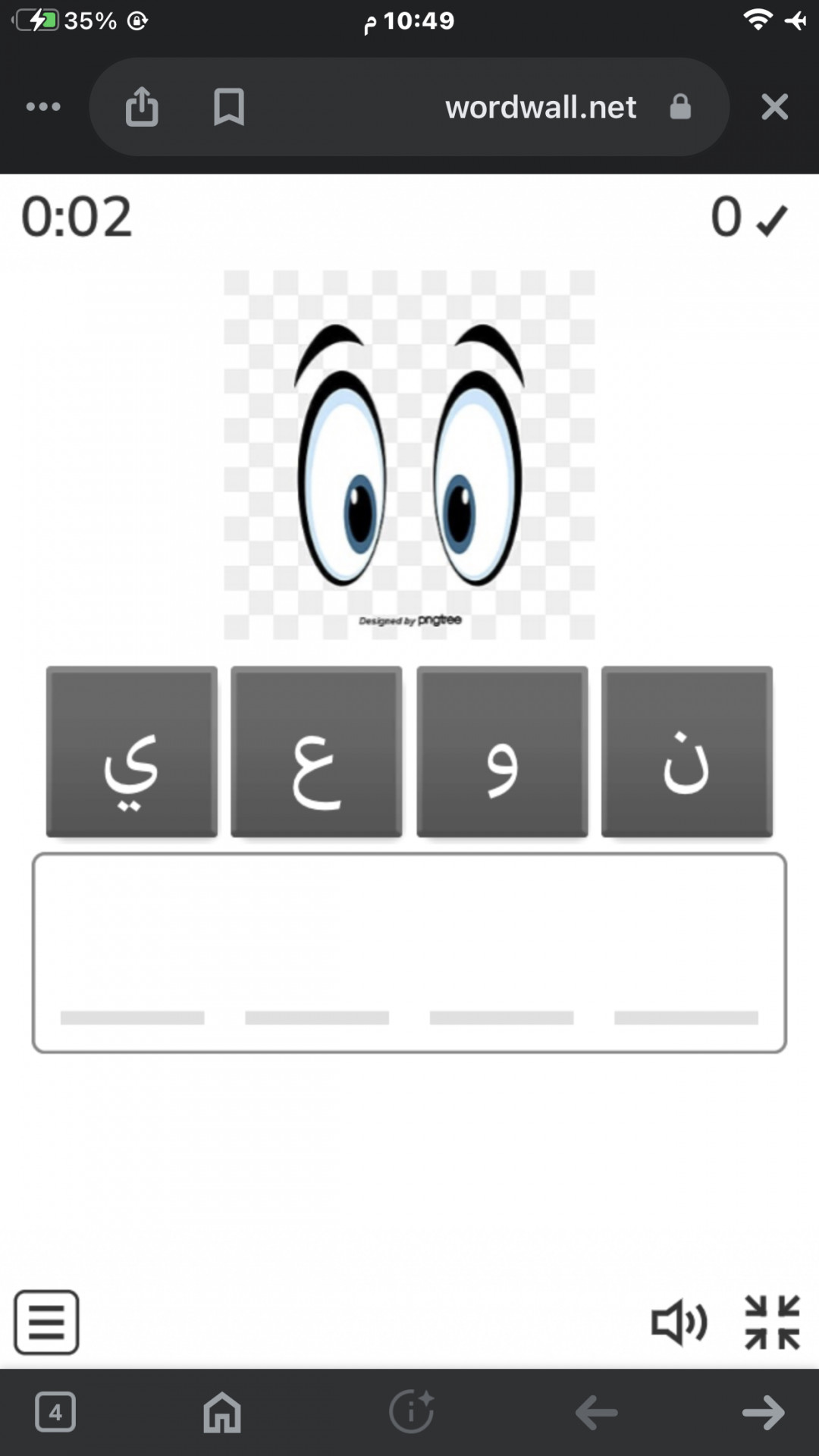Select the letter tile ي
The height and width of the screenshot is (1456, 819).
click(132, 752)
